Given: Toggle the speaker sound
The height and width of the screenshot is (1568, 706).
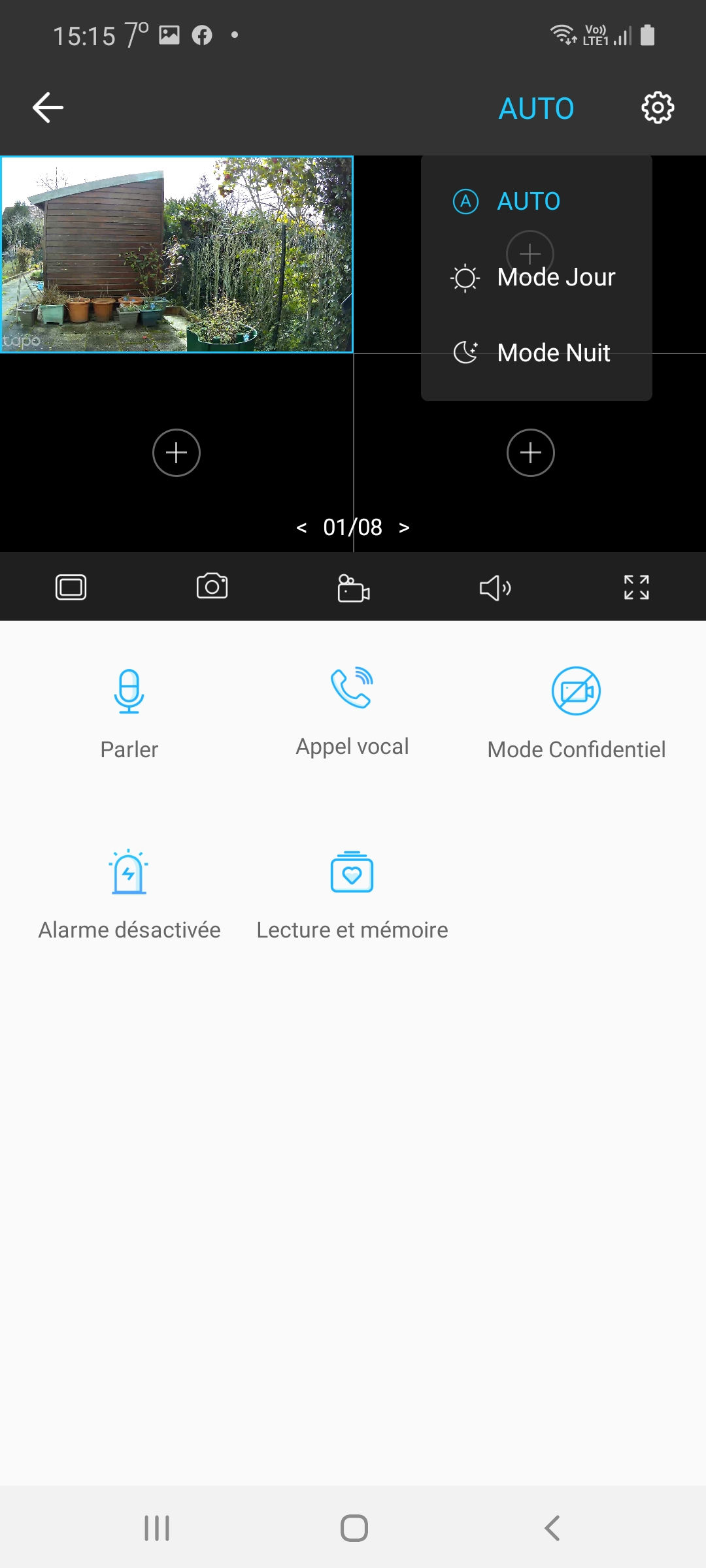Looking at the screenshot, I should tap(495, 588).
